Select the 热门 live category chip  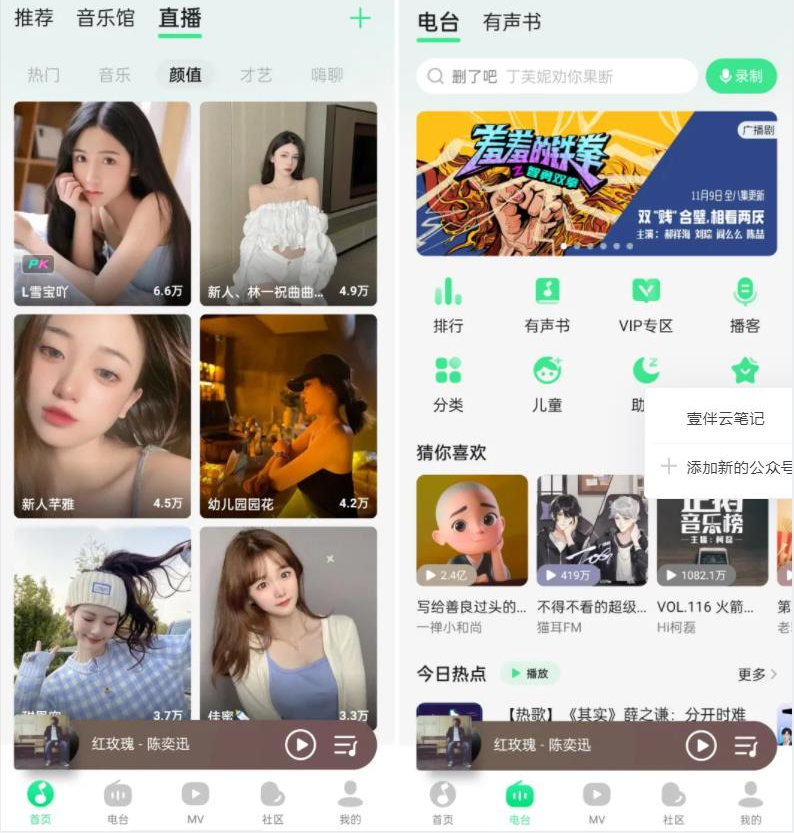click(43, 75)
